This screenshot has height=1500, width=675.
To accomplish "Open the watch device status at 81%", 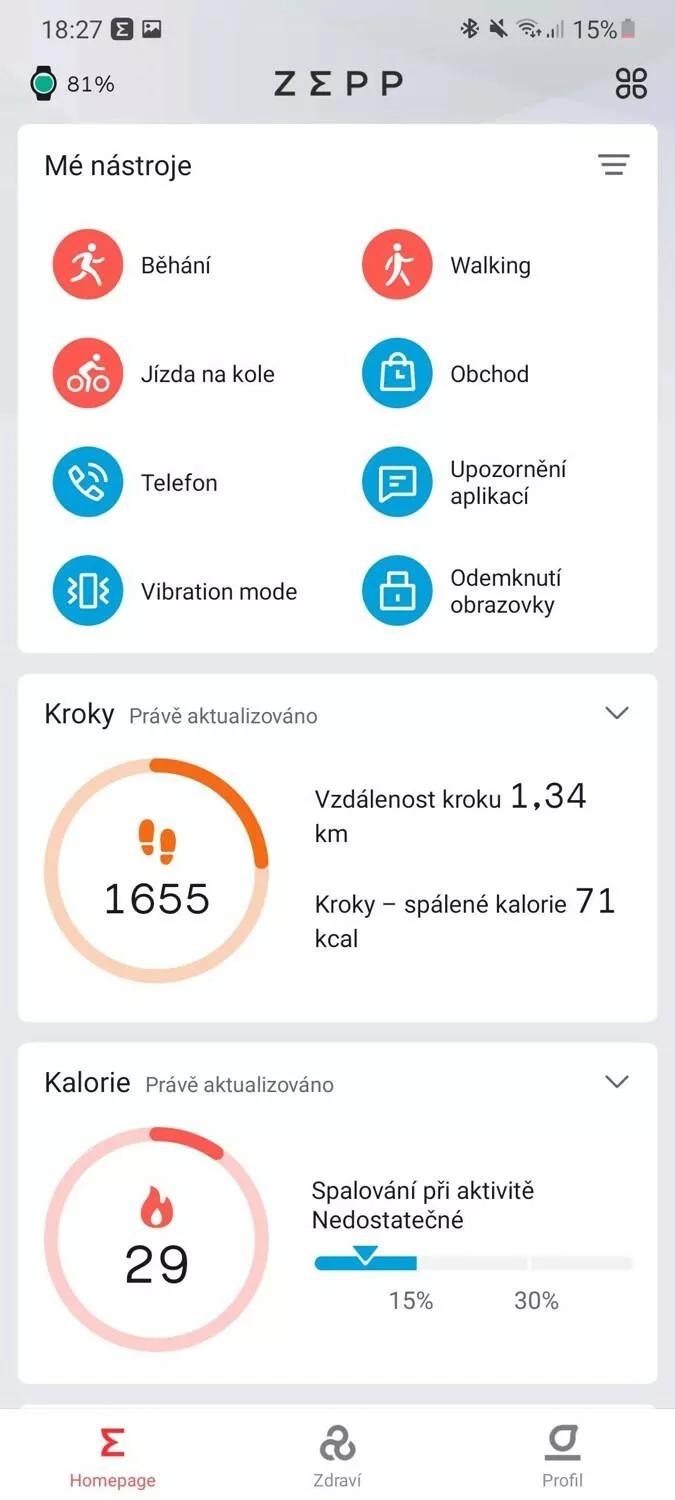I will (72, 84).
